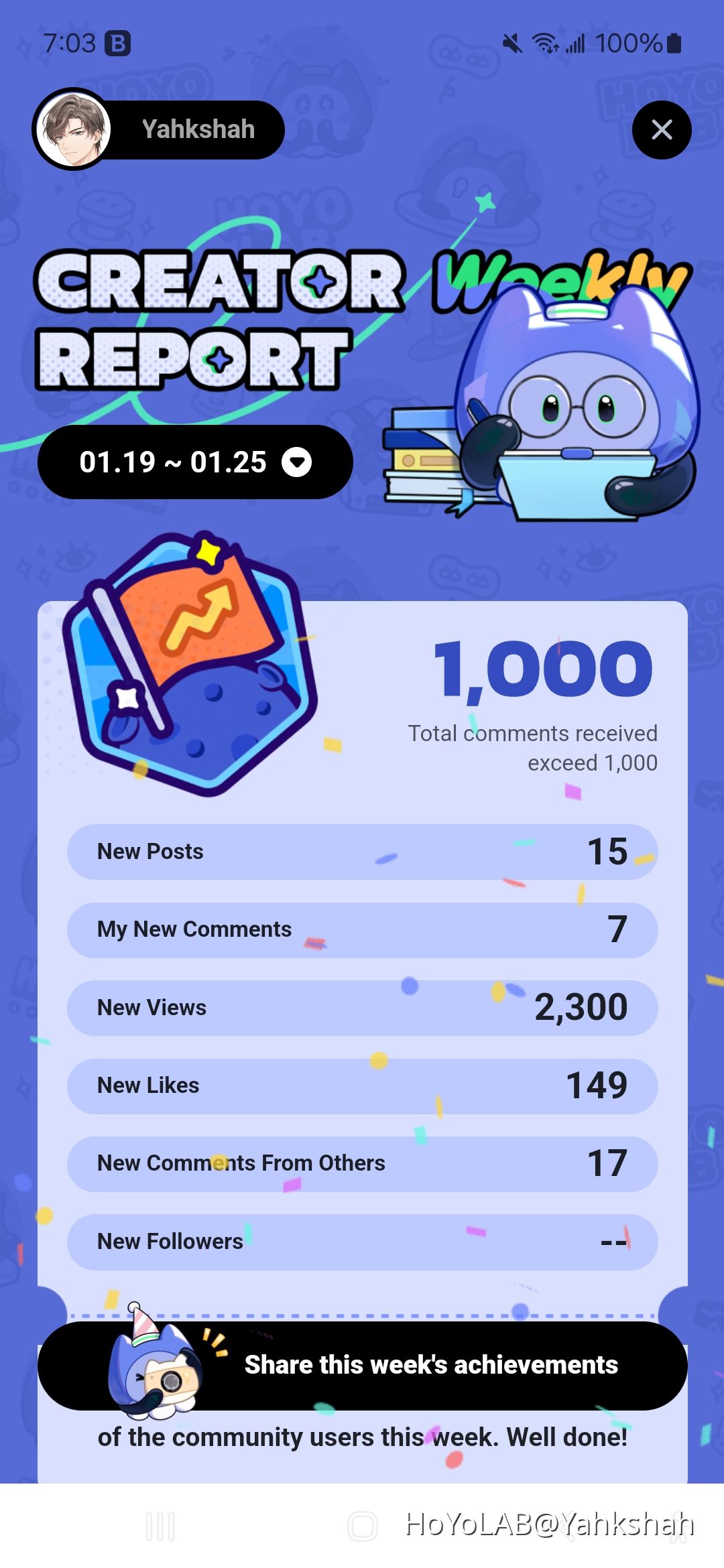Screen dimensions: 724x1568
Task: Tap the New Followers row showing dashes
Action: (x=362, y=1242)
